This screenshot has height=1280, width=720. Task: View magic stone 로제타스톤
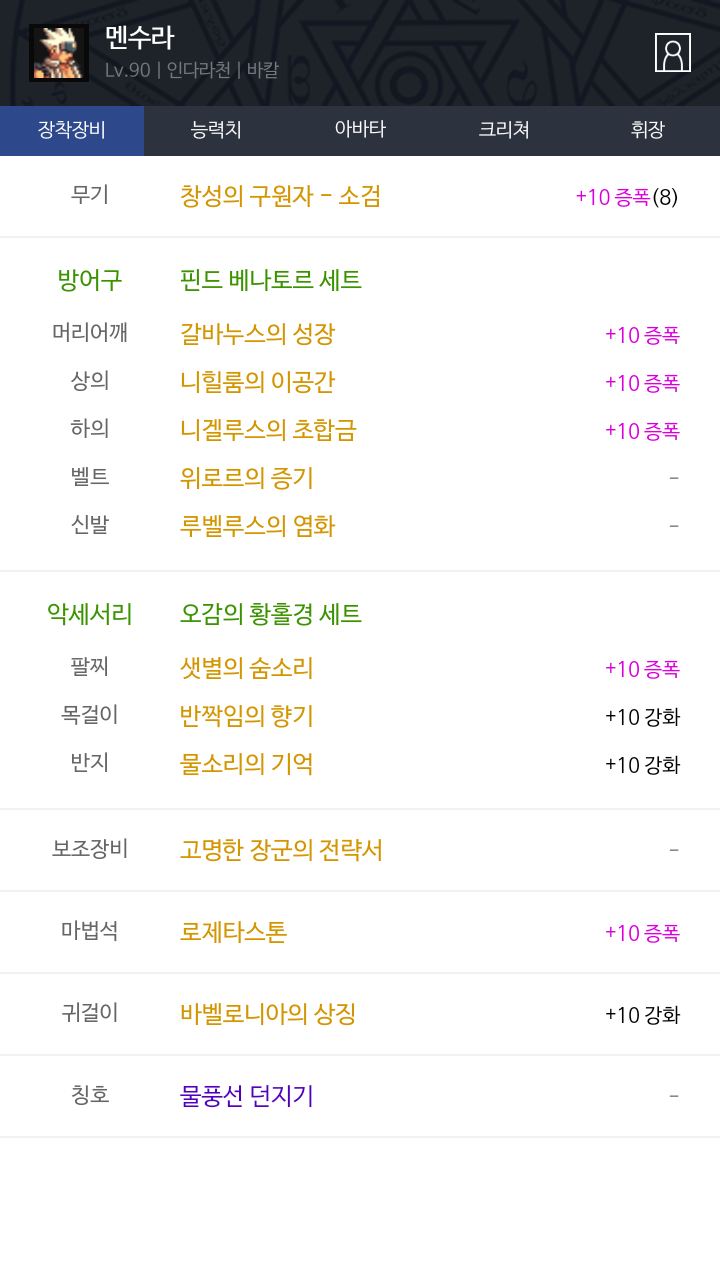click(x=233, y=932)
